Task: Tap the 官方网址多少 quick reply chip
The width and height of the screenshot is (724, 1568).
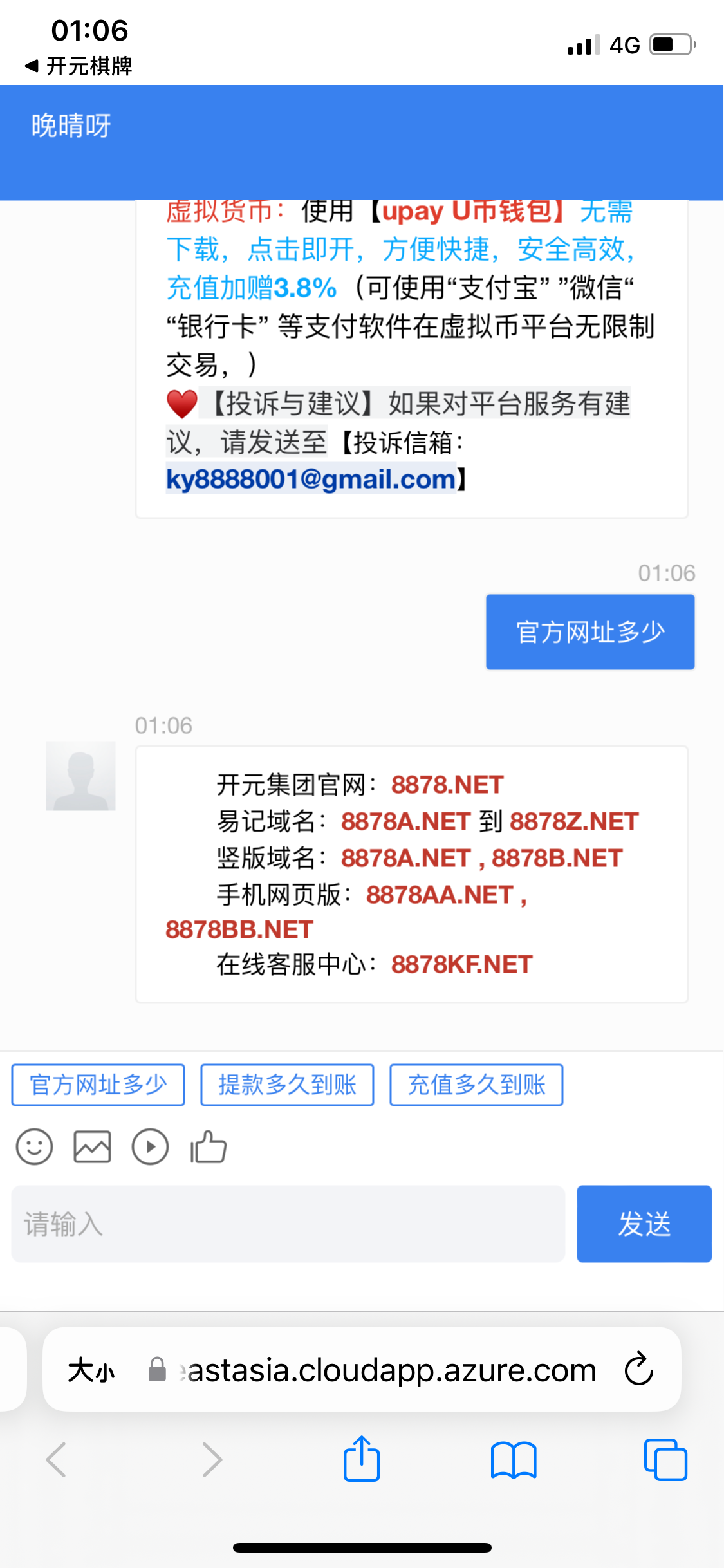Action: 98,1085
